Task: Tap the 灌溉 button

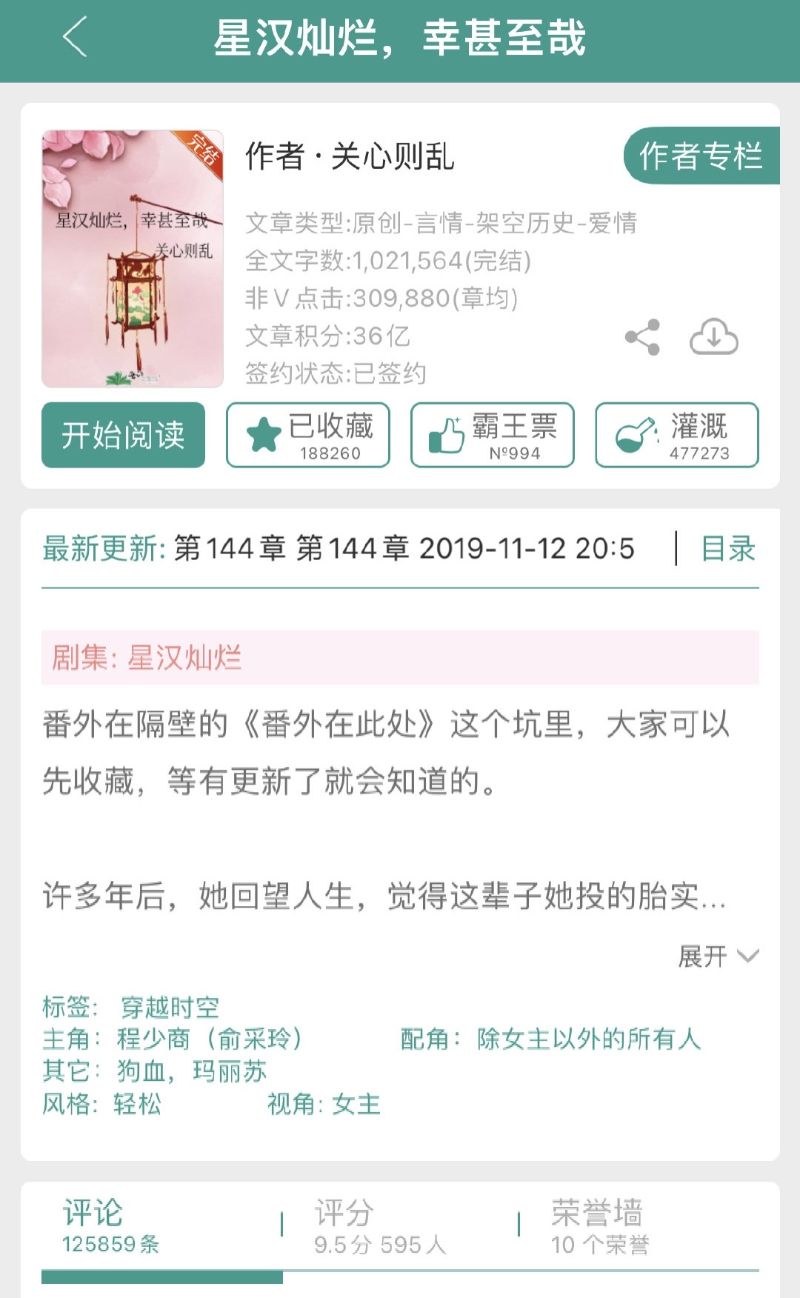Action: pos(677,435)
